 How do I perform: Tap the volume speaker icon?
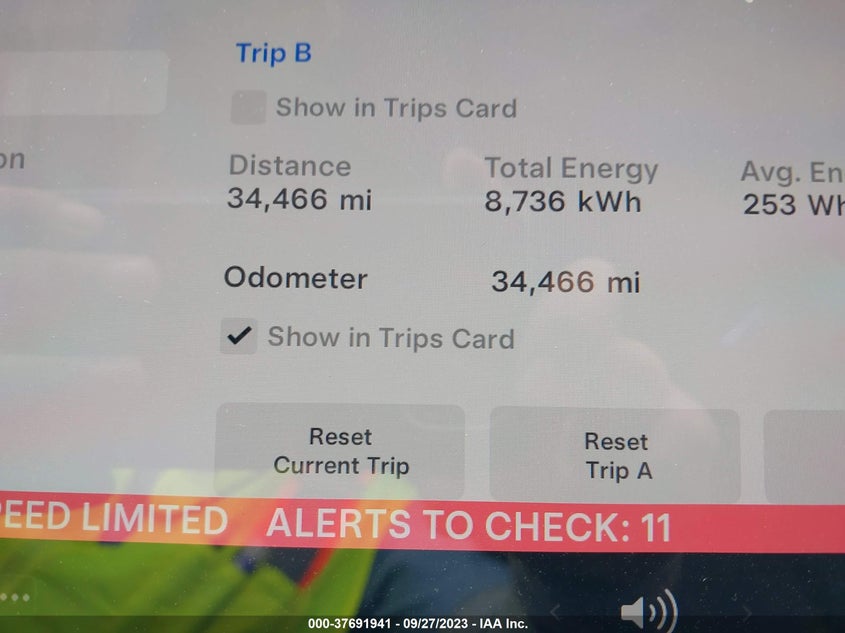(649, 612)
